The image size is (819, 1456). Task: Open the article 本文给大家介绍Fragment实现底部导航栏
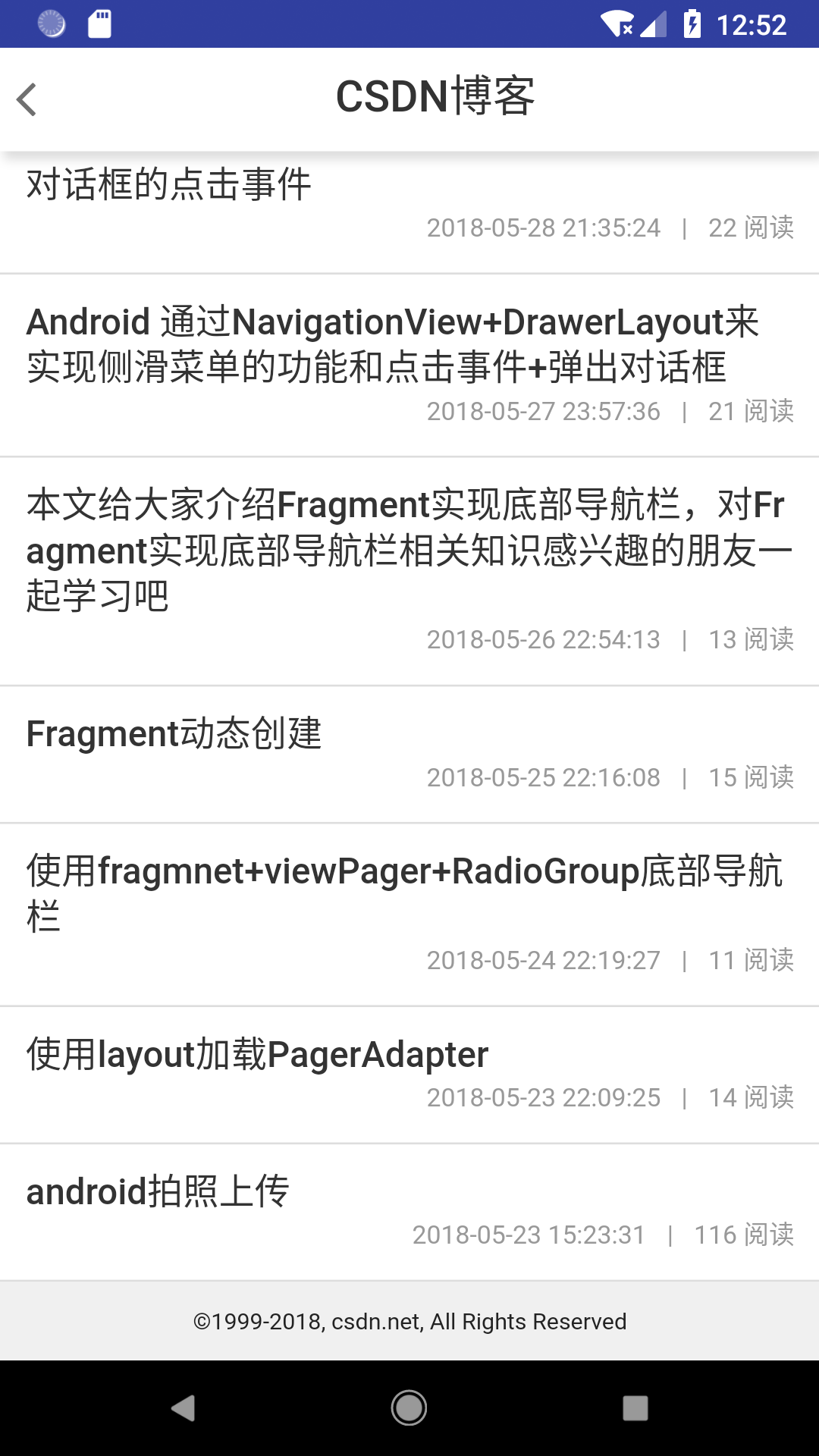coord(409,572)
